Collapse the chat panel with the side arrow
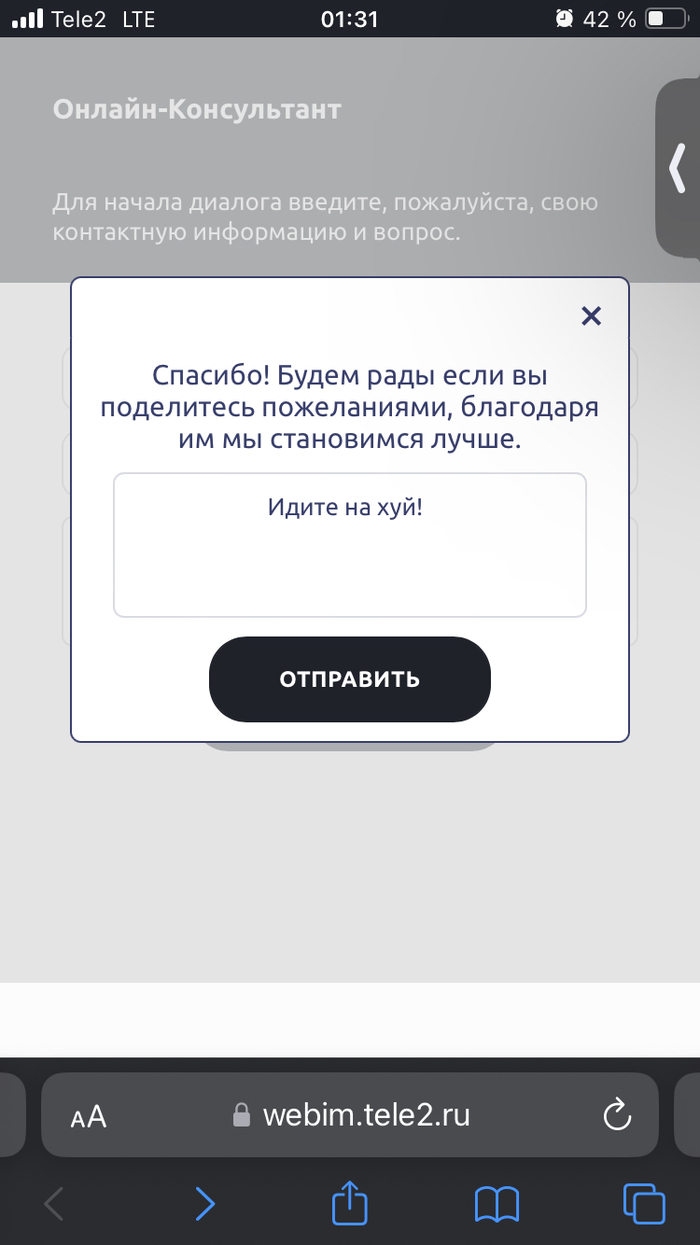The image size is (700, 1245). pos(678,168)
